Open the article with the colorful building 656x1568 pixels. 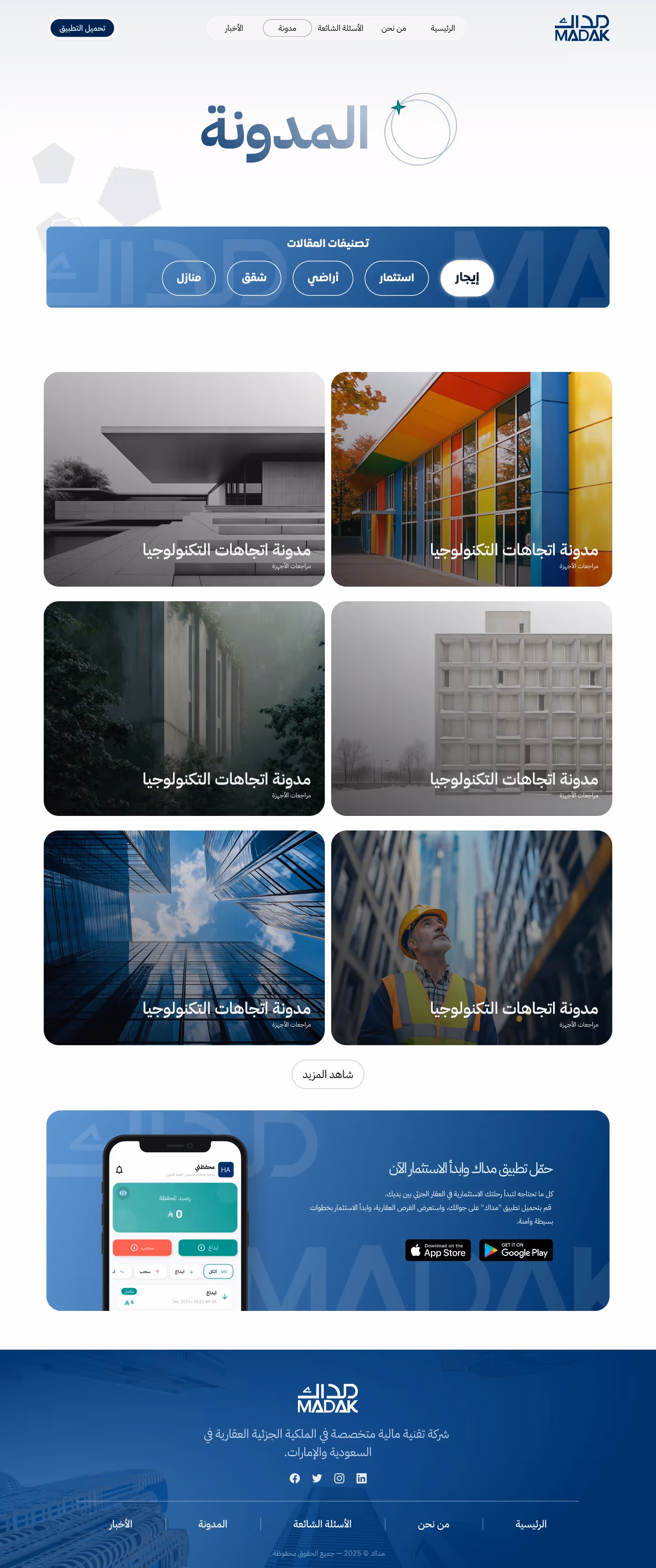click(471, 479)
